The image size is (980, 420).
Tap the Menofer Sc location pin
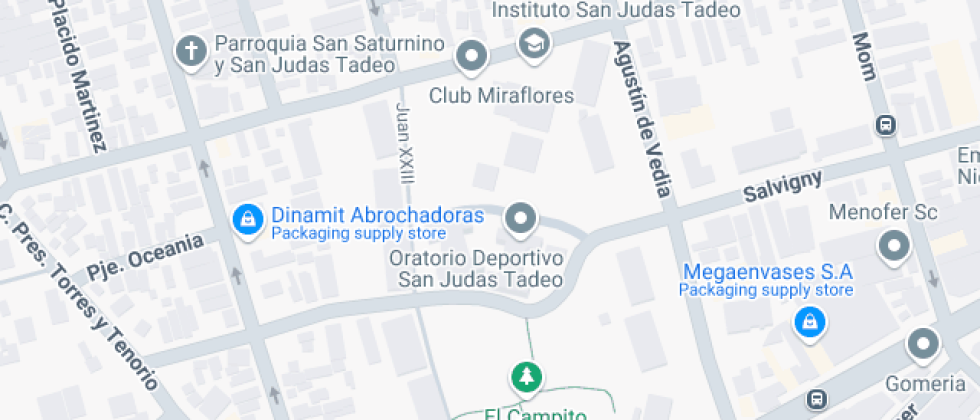(x=892, y=245)
